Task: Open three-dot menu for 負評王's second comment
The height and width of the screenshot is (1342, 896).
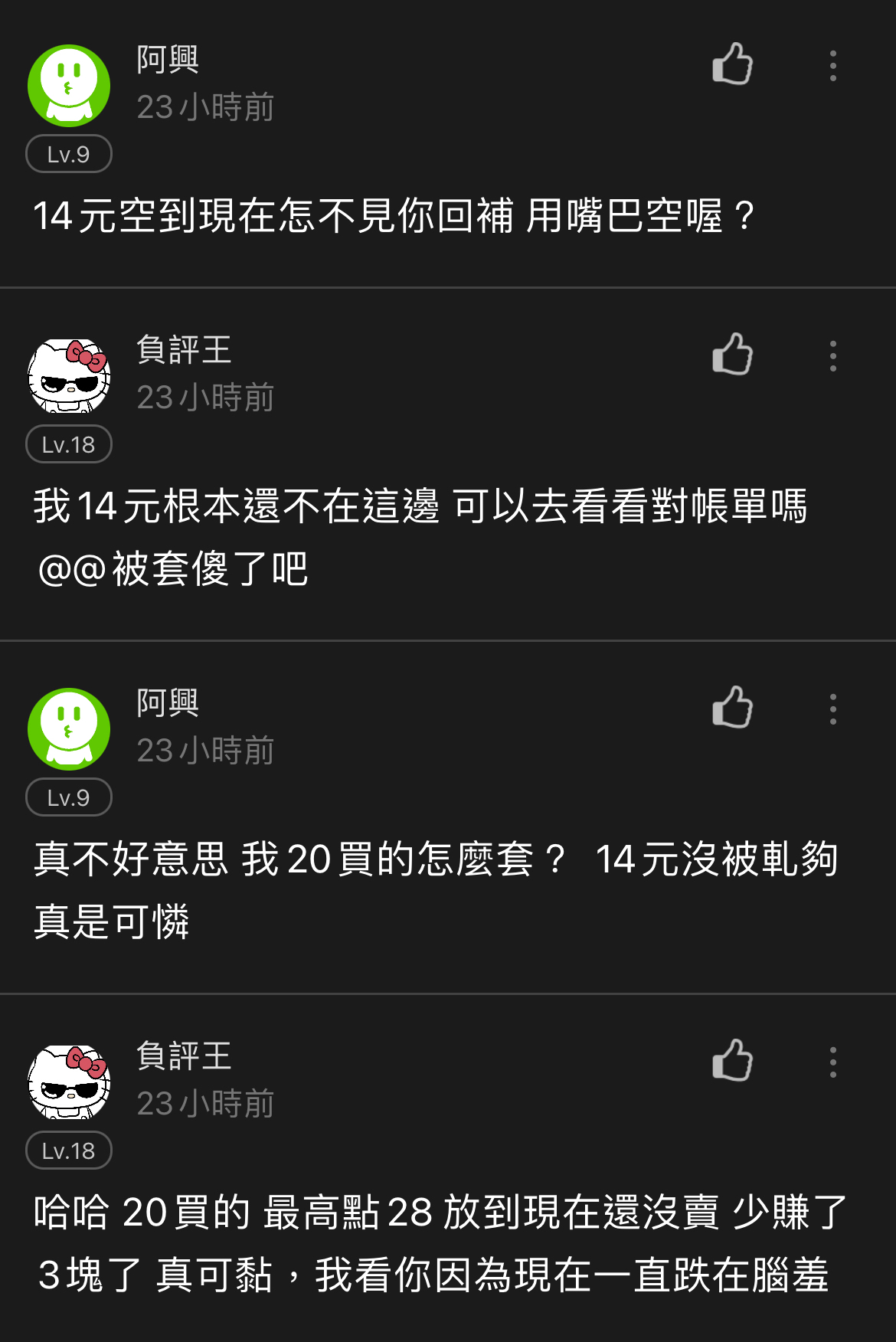Action: tap(832, 356)
